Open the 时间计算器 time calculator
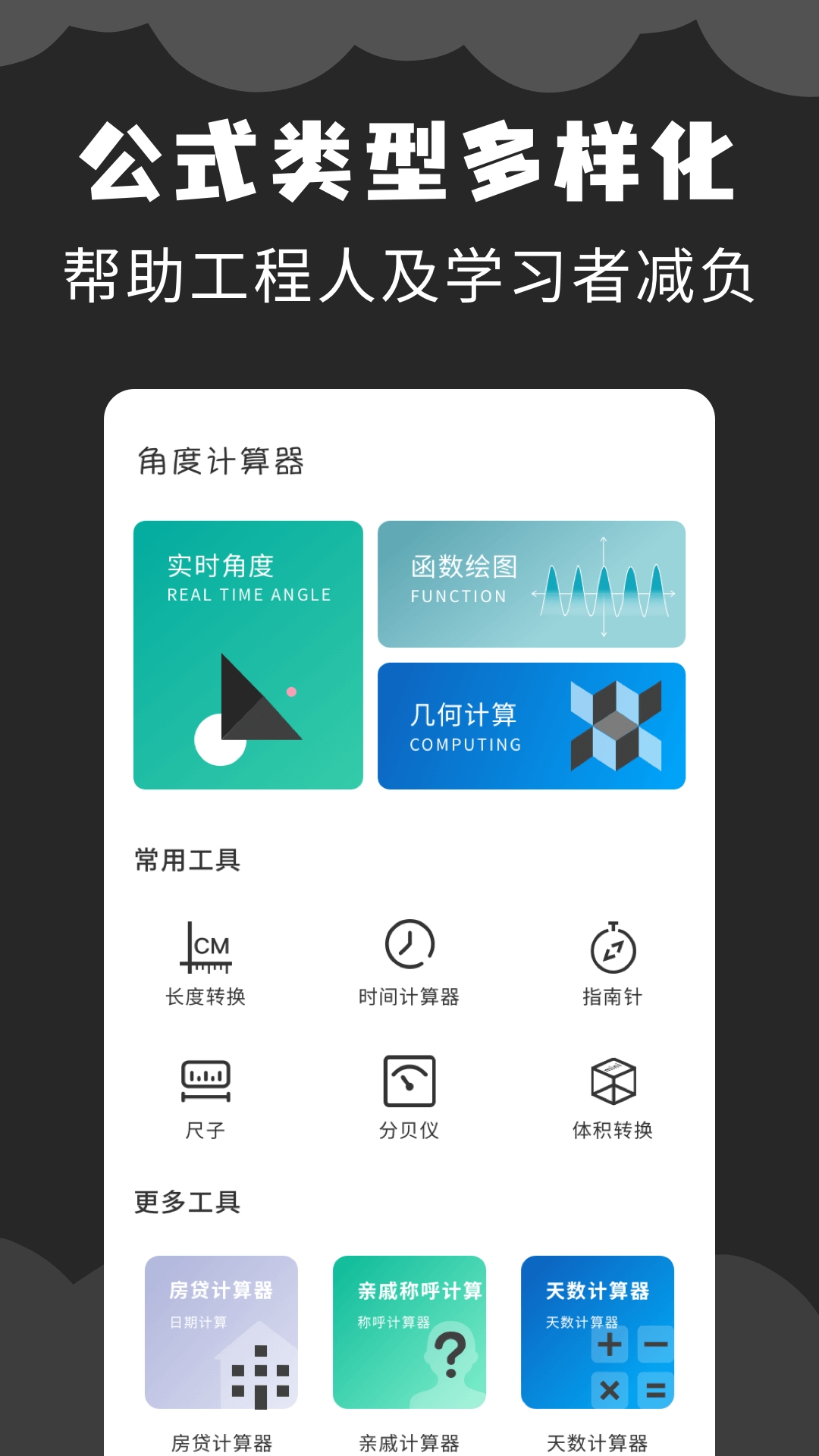819x1456 pixels. [x=409, y=963]
